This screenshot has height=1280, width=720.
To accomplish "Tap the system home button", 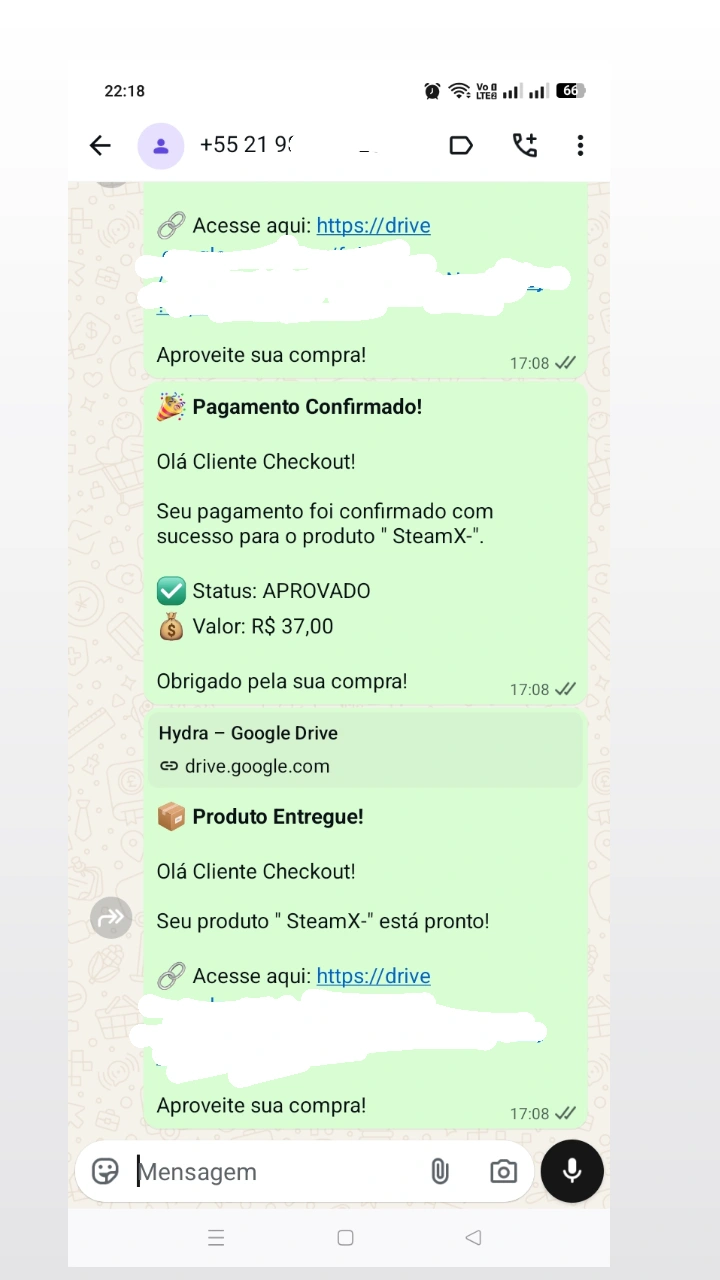I will (x=345, y=1238).
